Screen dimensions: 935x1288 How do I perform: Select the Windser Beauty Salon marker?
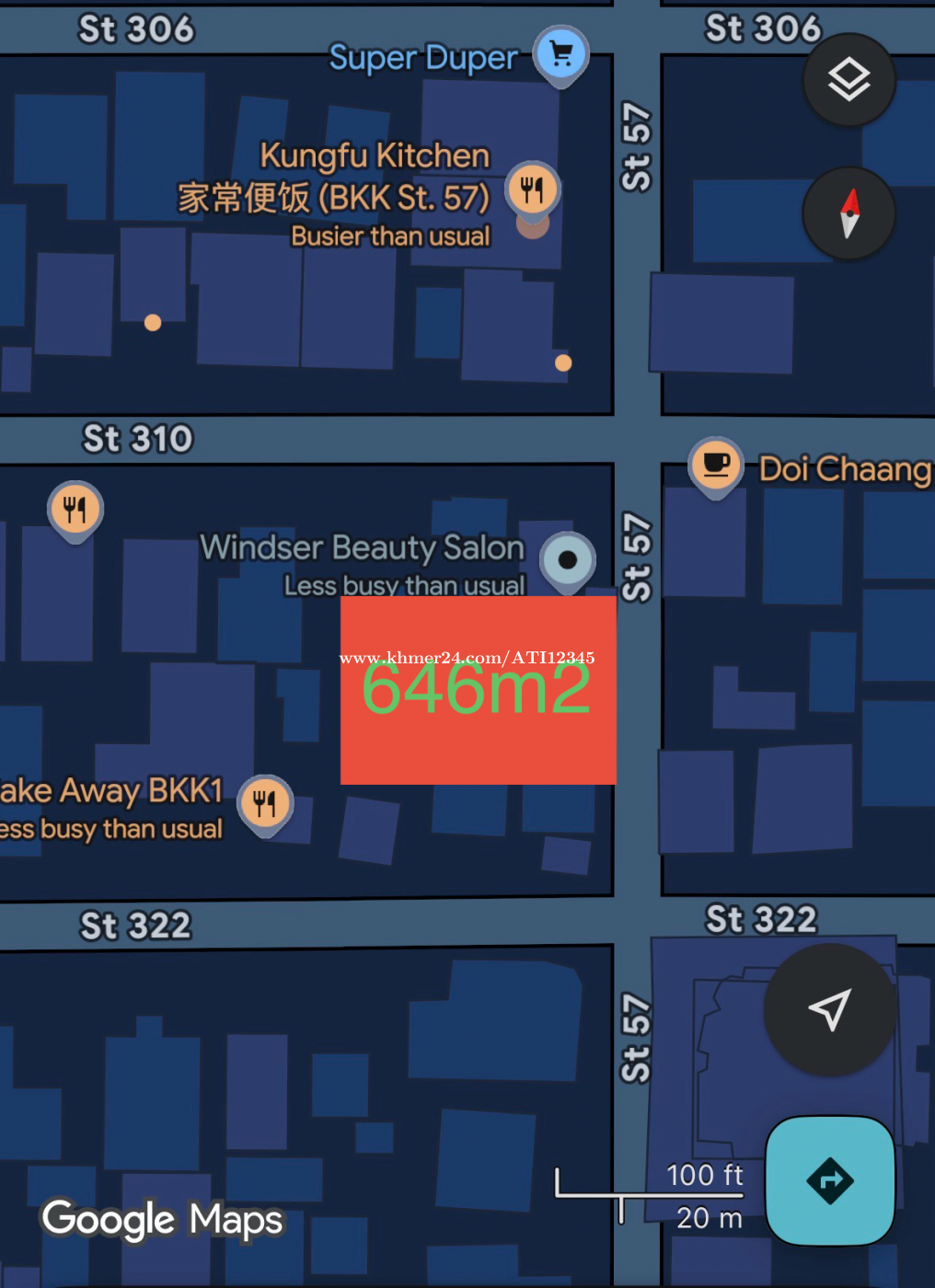[x=568, y=559]
